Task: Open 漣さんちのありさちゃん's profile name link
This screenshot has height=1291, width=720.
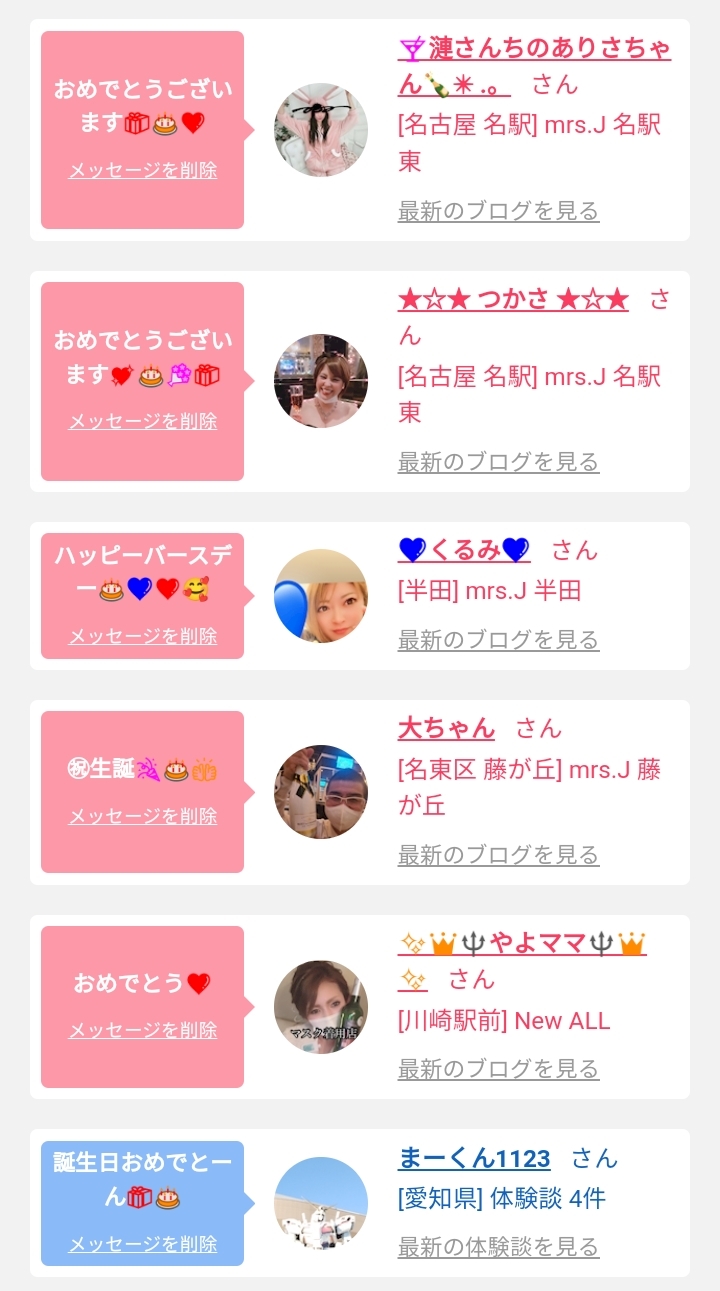Action: [534, 49]
